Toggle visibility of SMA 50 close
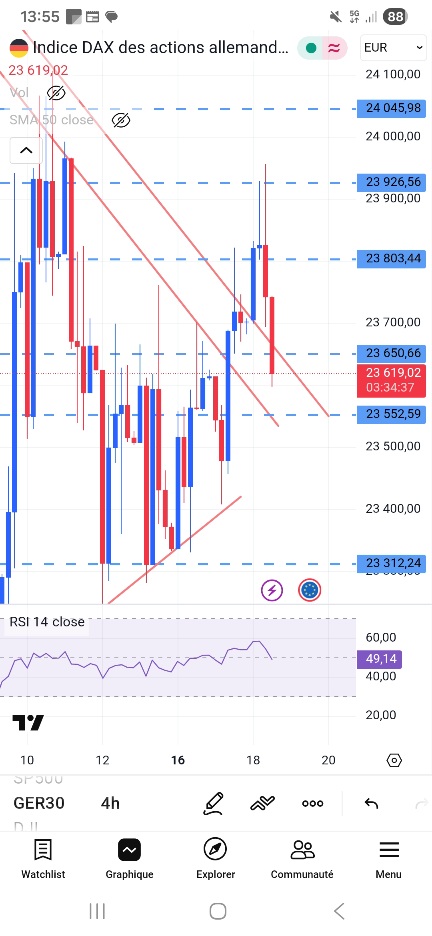Screen dimensions: 432x936 coord(121,120)
